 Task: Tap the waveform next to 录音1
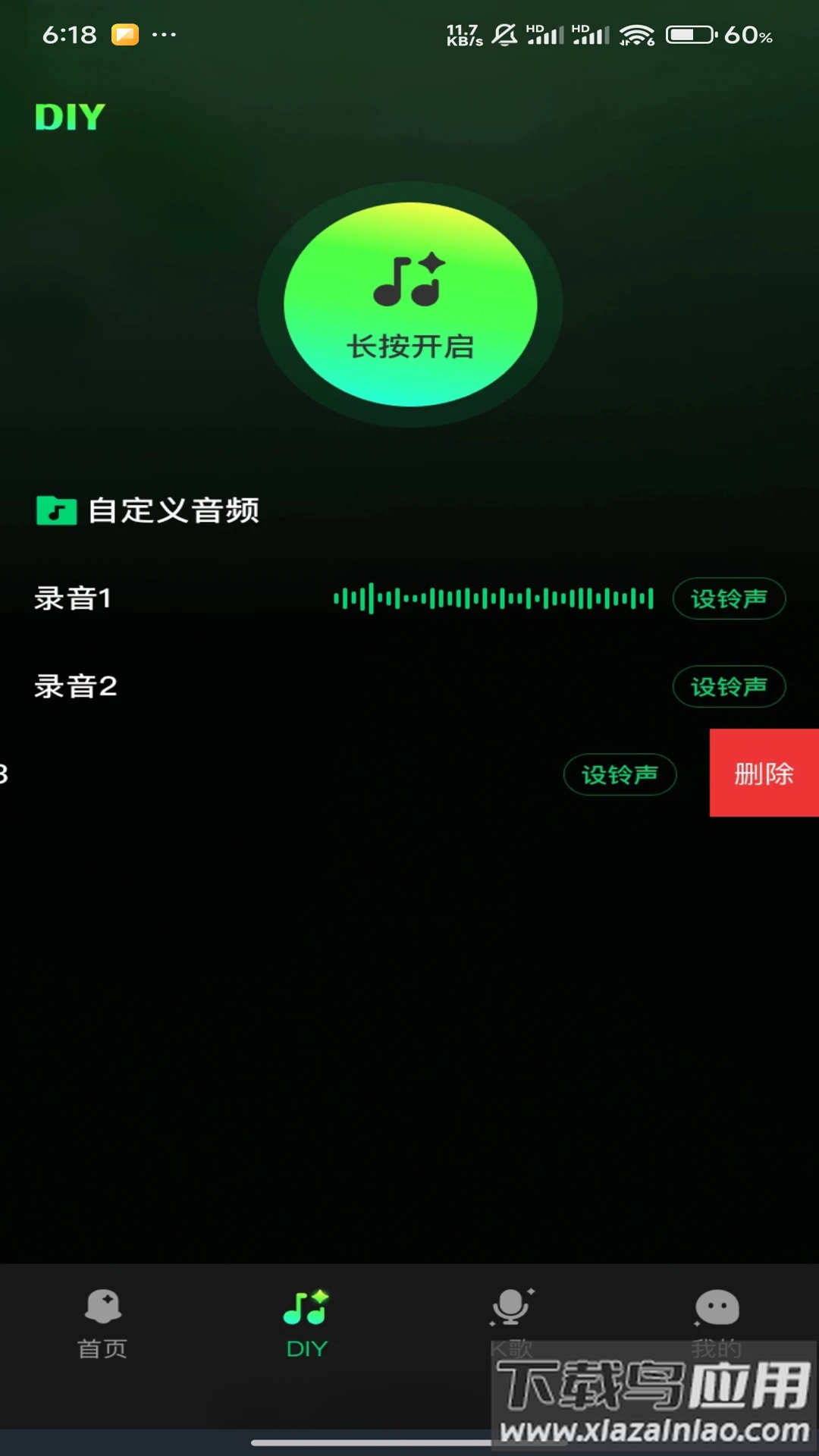click(x=493, y=598)
